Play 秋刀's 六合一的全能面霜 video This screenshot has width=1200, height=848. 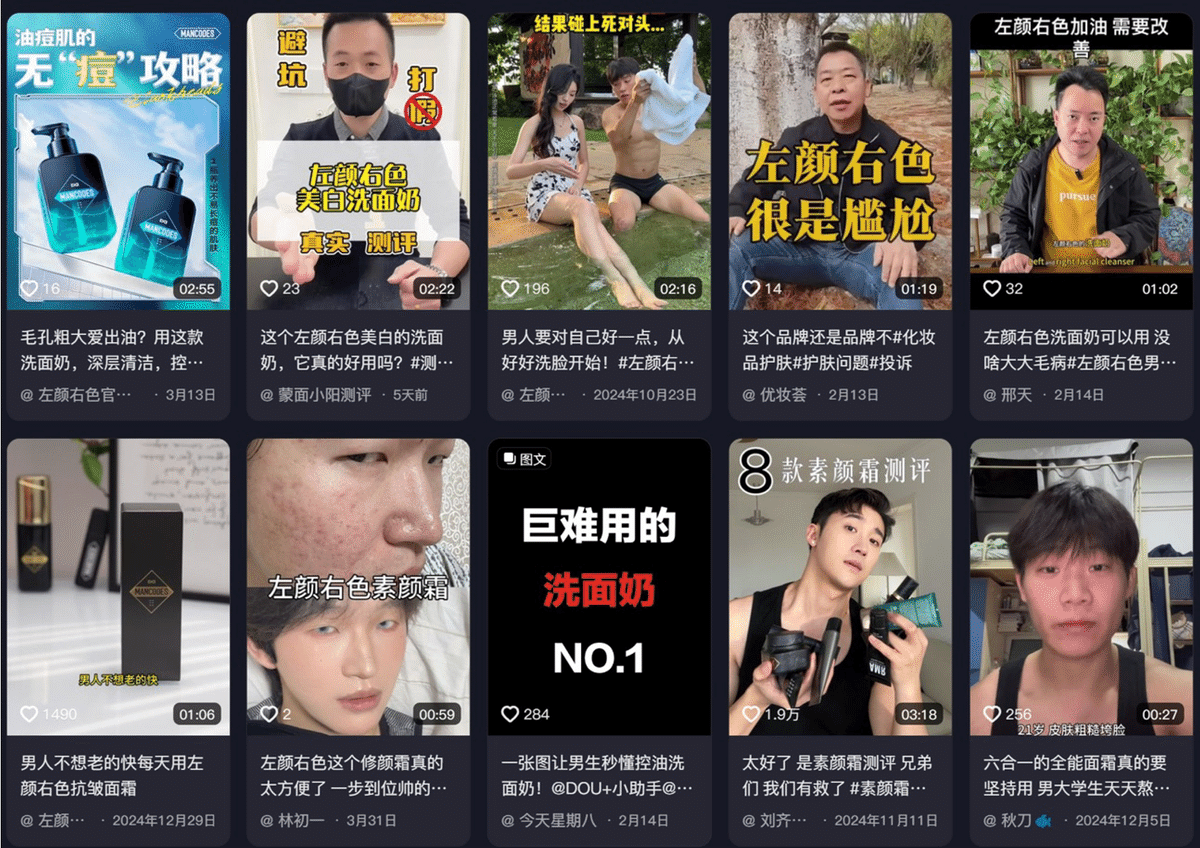[x=1081, y=587]
